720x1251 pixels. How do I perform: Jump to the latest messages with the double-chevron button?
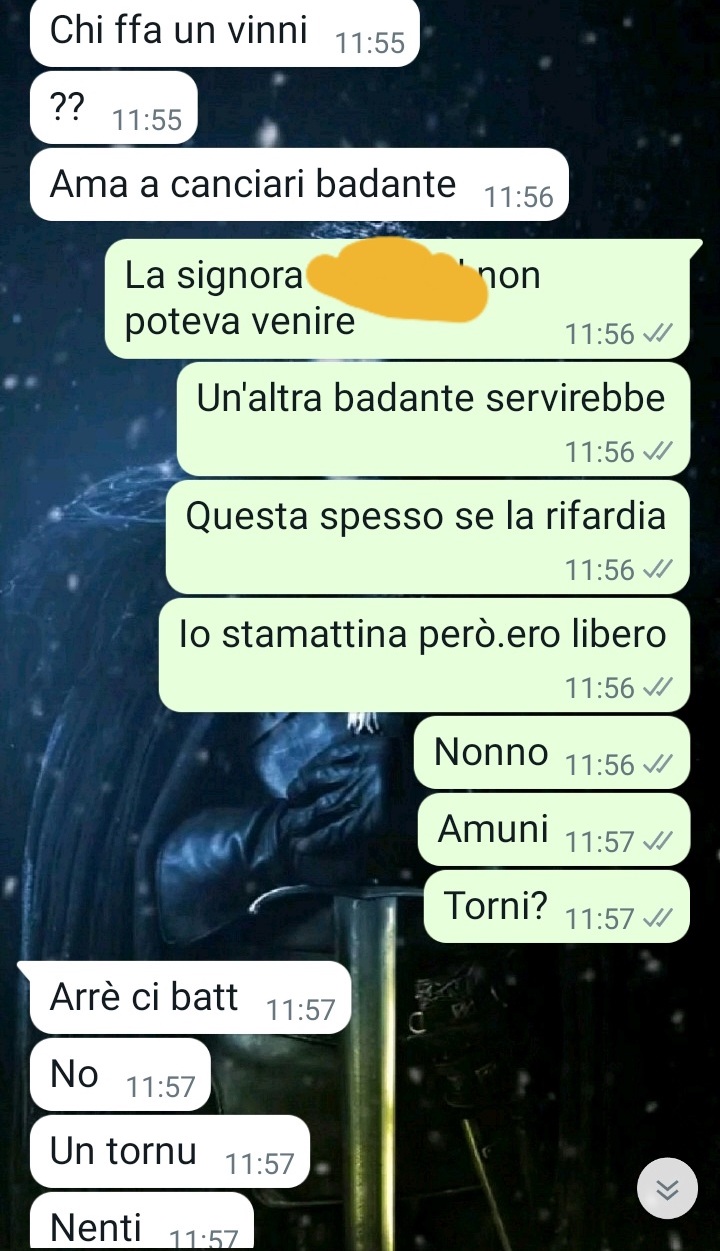click(667, 1188)
